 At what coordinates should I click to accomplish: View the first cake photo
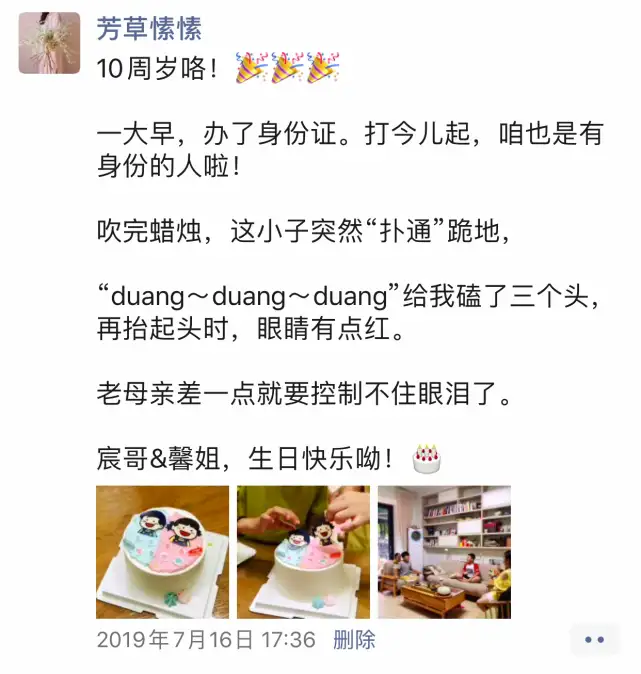coord(163,552)
